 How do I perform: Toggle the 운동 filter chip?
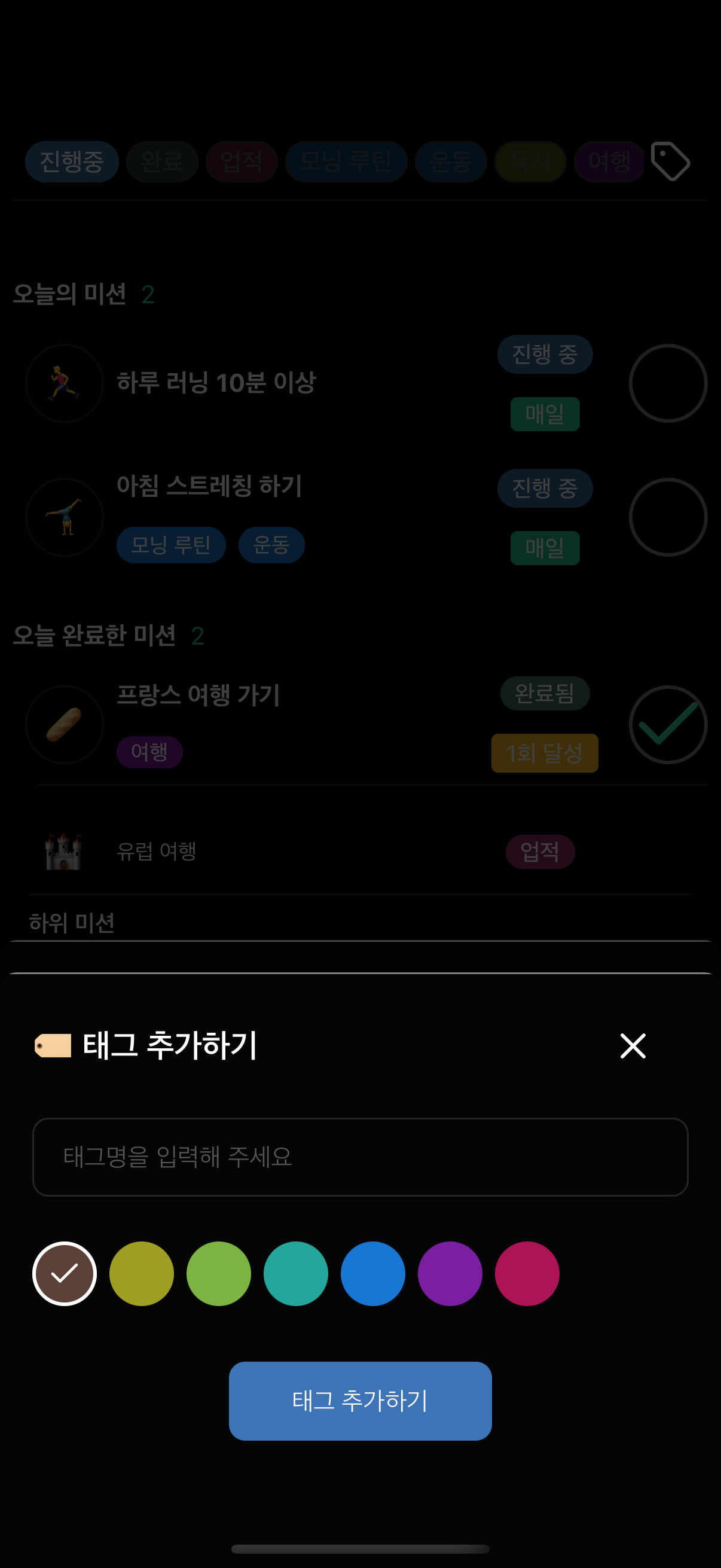[x=450, y=161]
